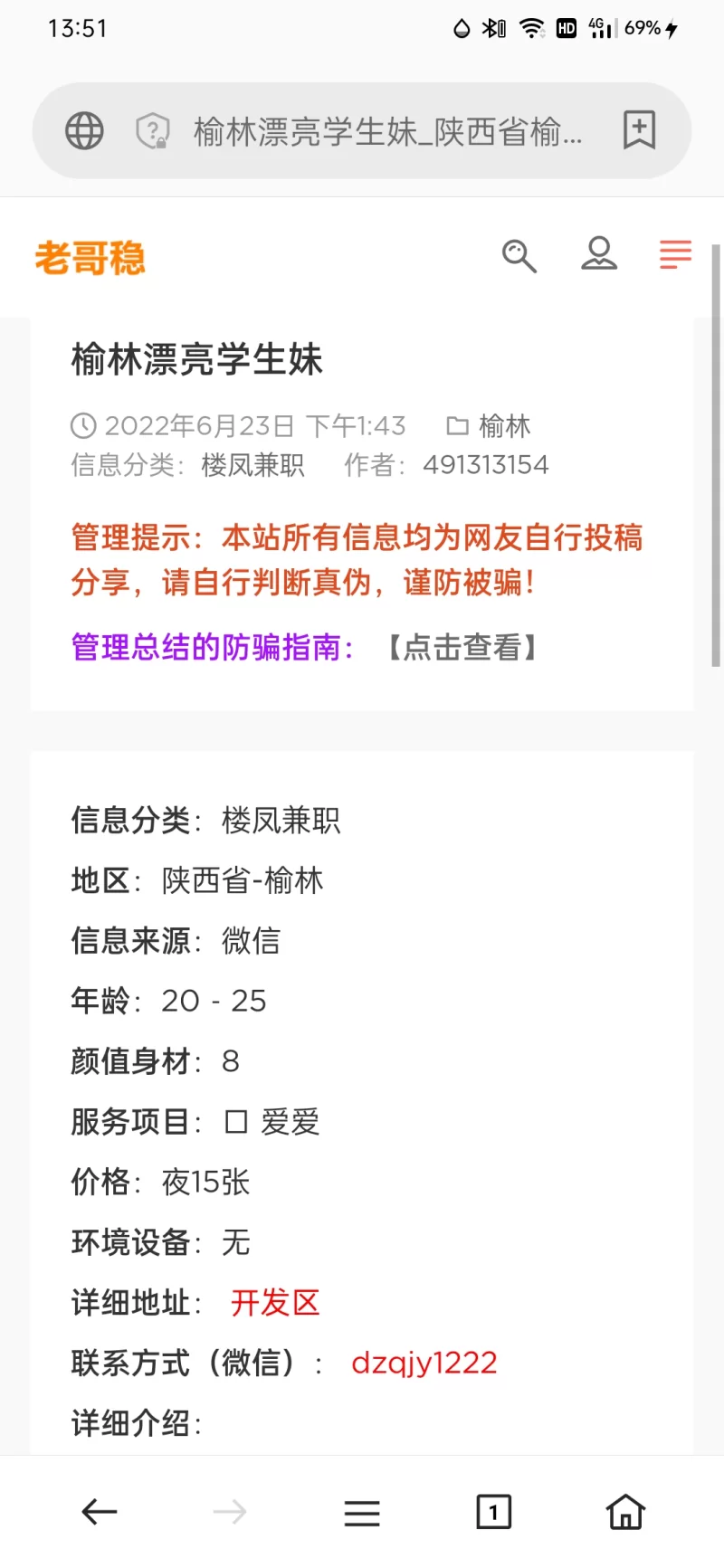Open the browser tabs switcher

(x=493, y=1512)
